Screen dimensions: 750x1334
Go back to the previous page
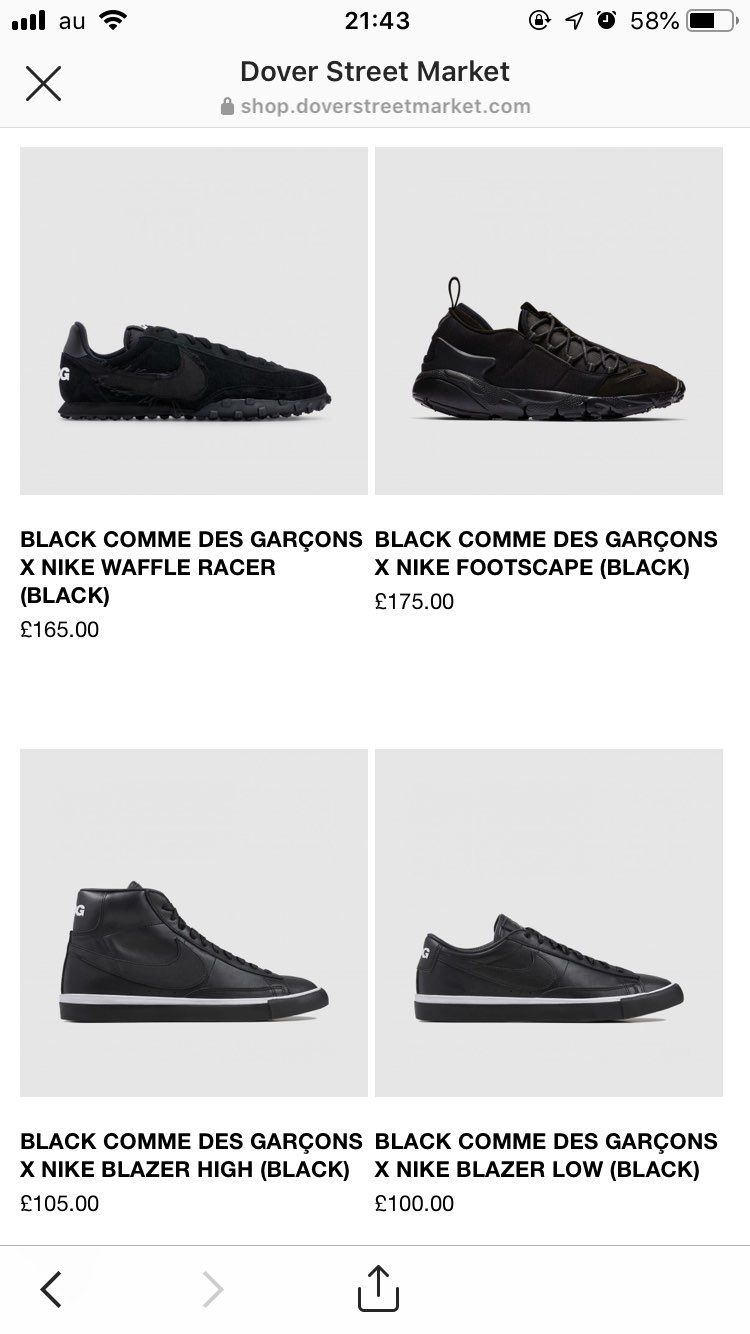51,1289
